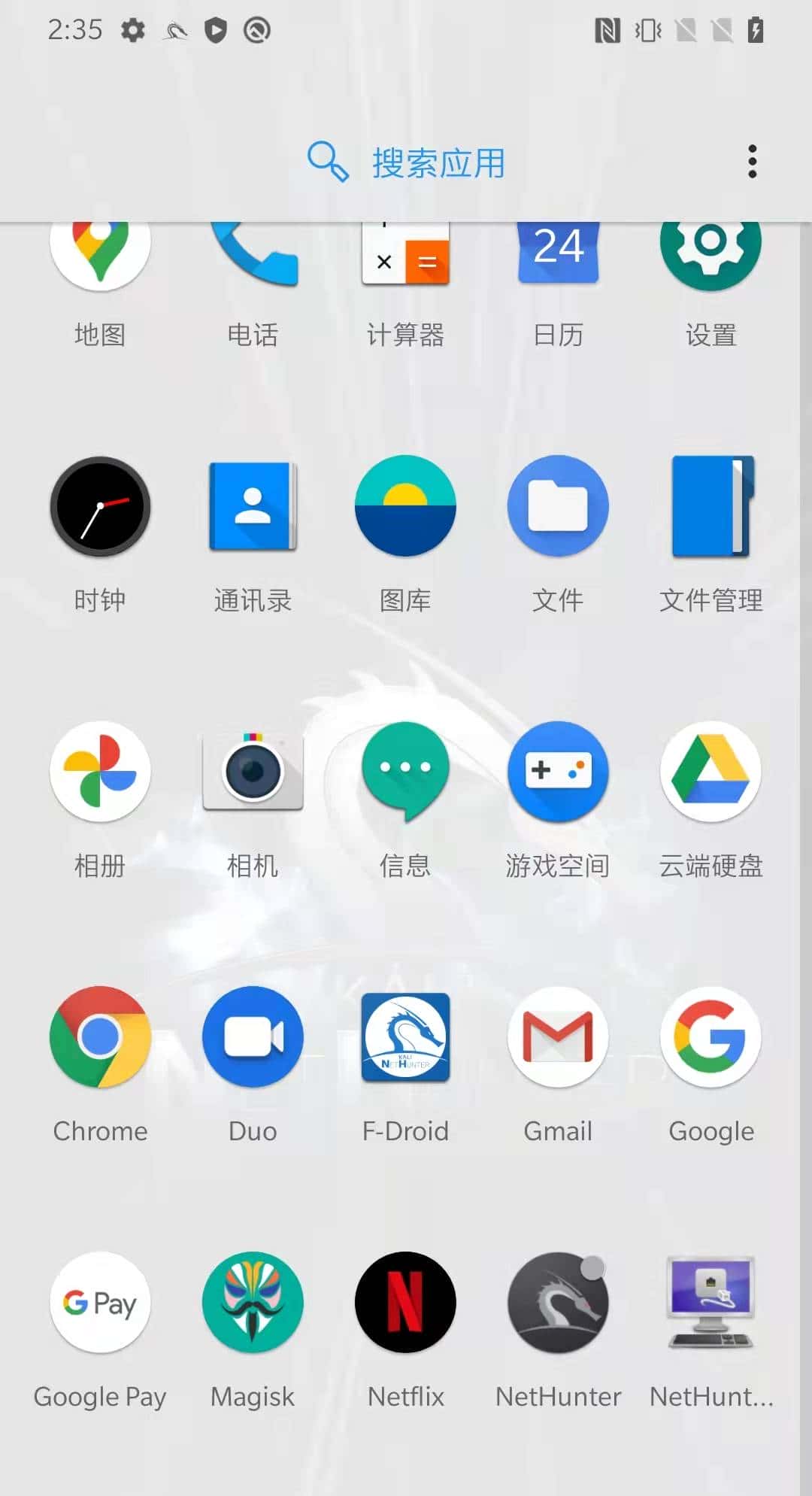Viewport: 812px width, 1496px height.
Task: Launch the 相机 camera app
Action: pos(253,772)
